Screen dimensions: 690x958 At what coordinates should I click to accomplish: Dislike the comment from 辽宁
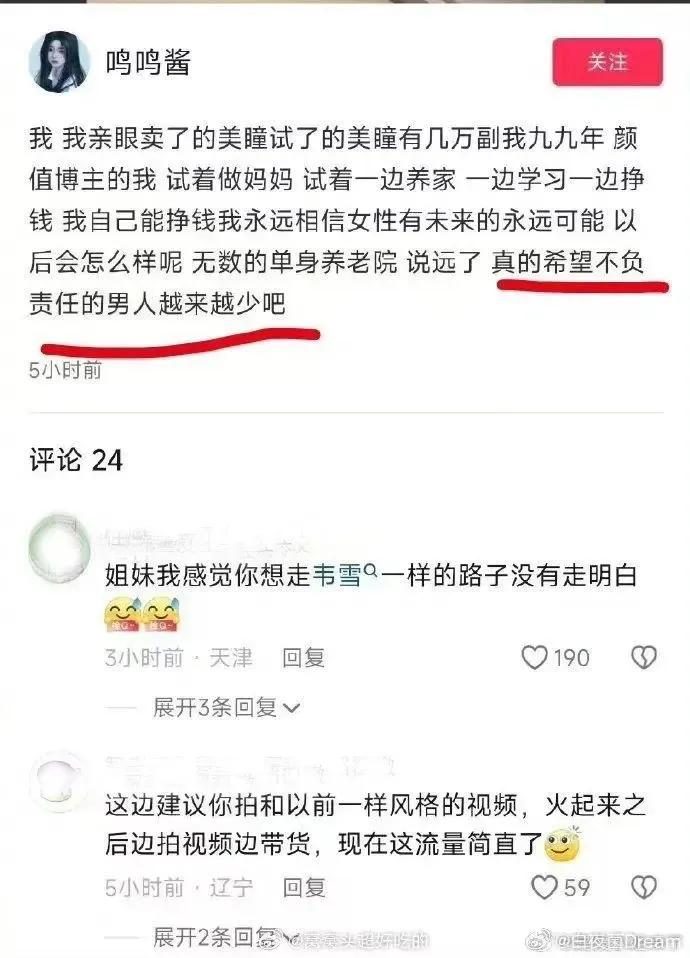643,886
